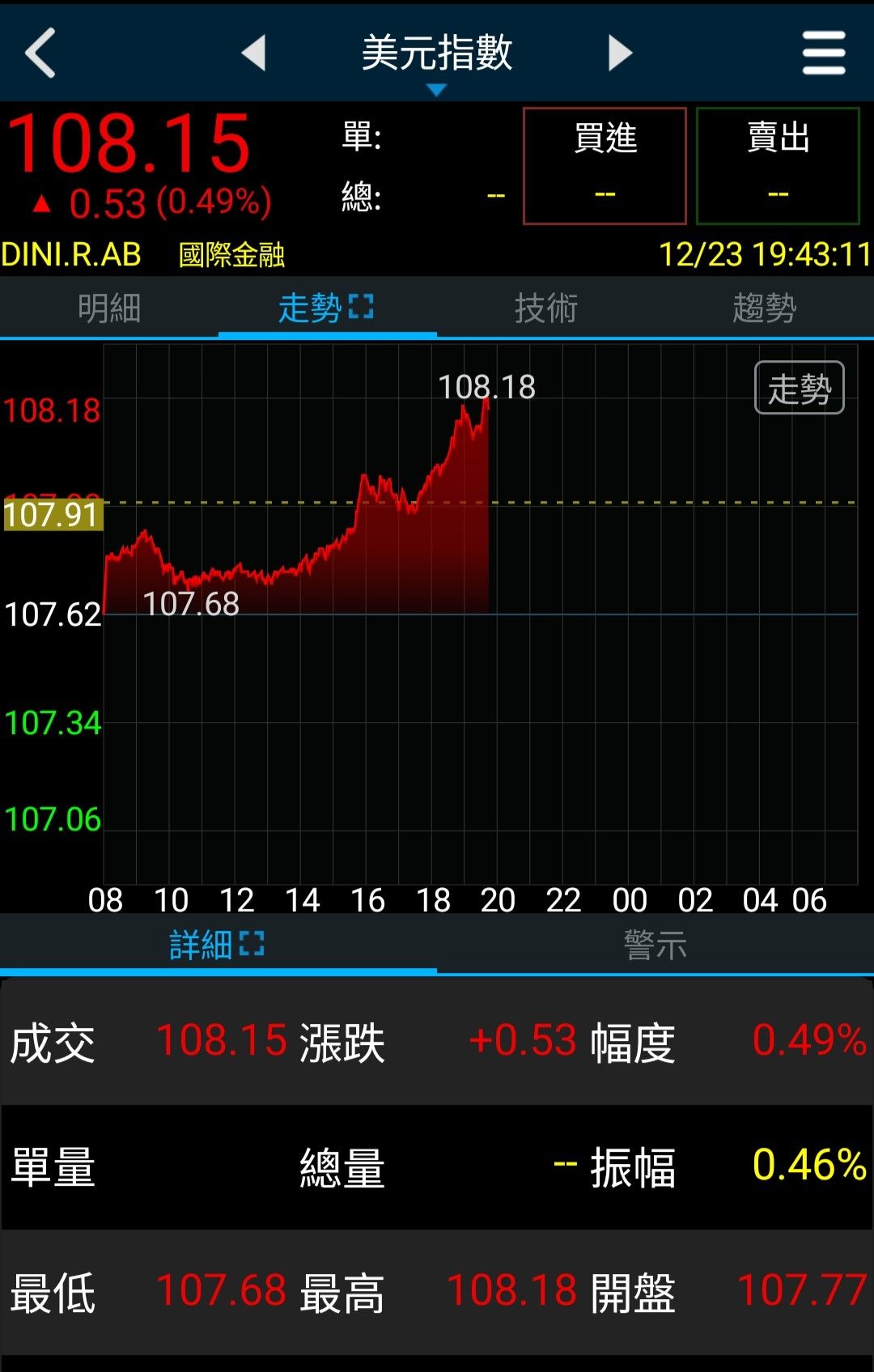Switch to previous instrument with left triangle
The height and width of the screenshot is (1372, 874).
click(254, 53)
